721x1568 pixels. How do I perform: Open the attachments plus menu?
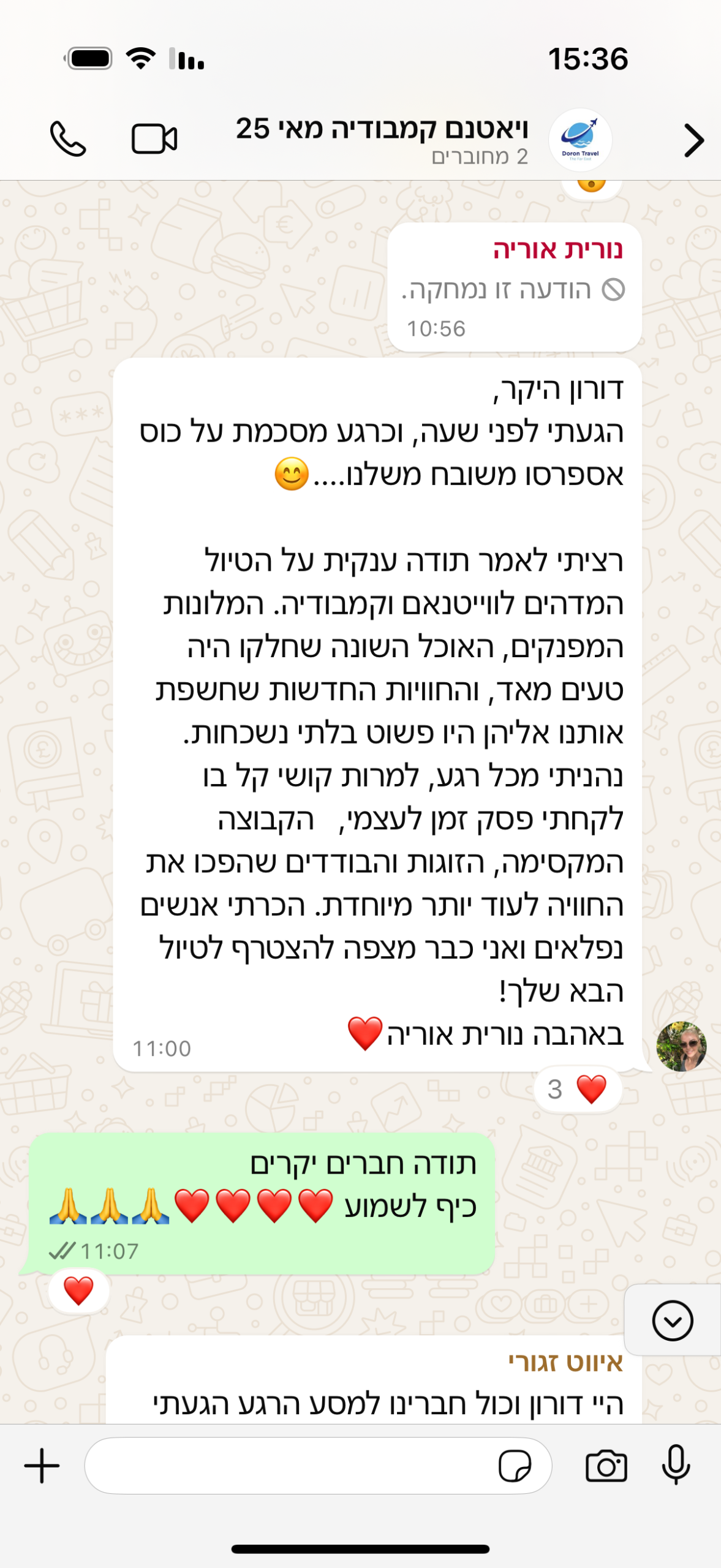coord(42,1466)
